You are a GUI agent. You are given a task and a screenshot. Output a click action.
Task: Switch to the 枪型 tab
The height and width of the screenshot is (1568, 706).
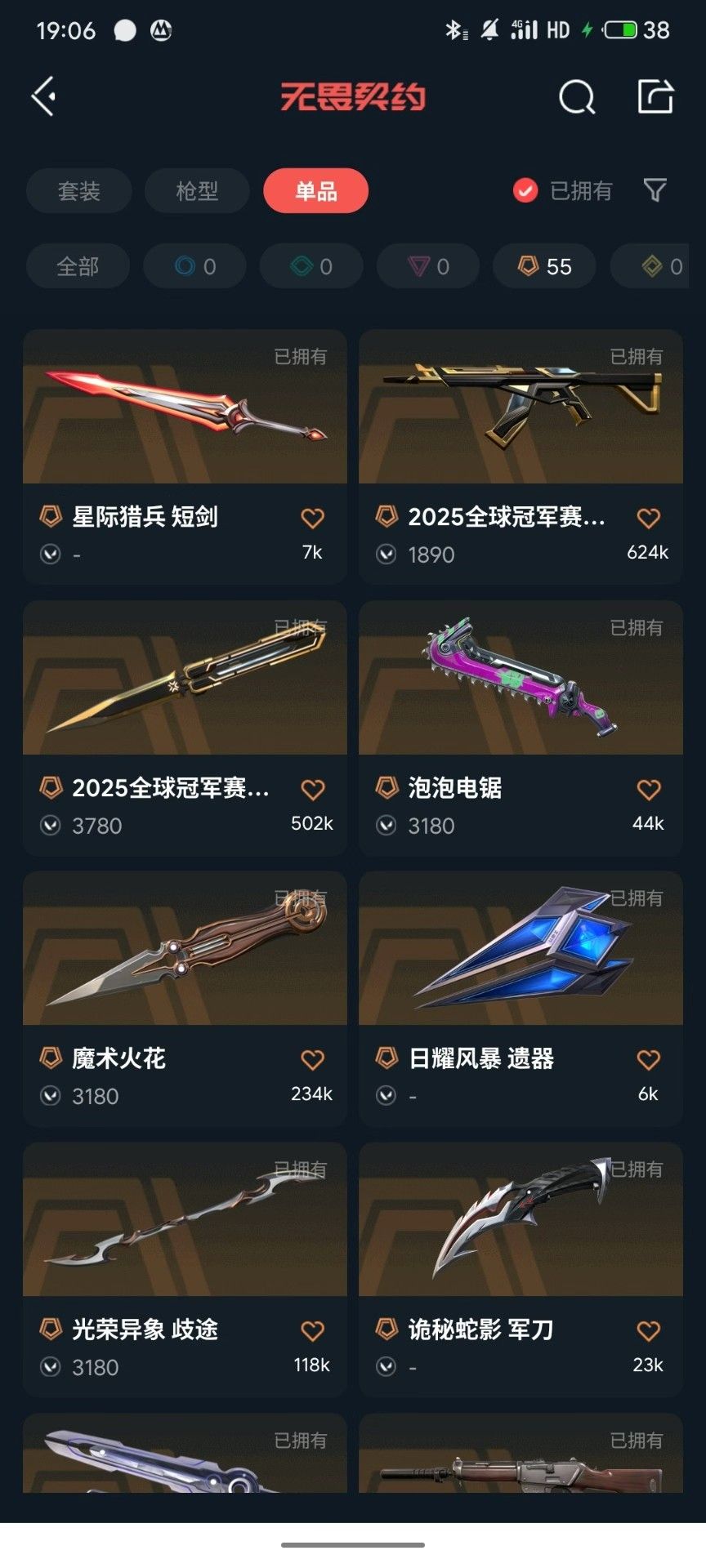[197, 191]
